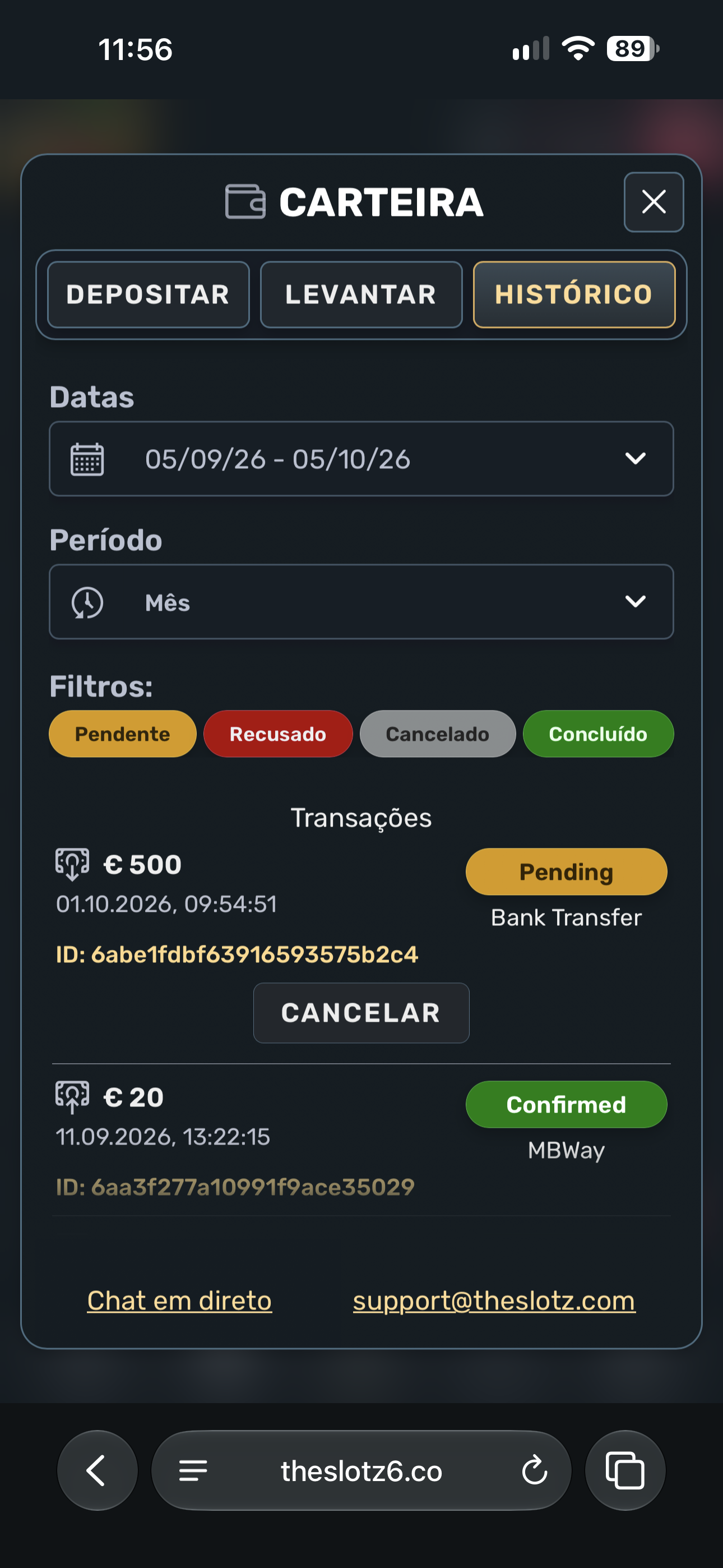Screen dimensions: 723x1568
Task: Open the Datas date range picker
Action: coord(361,458)
